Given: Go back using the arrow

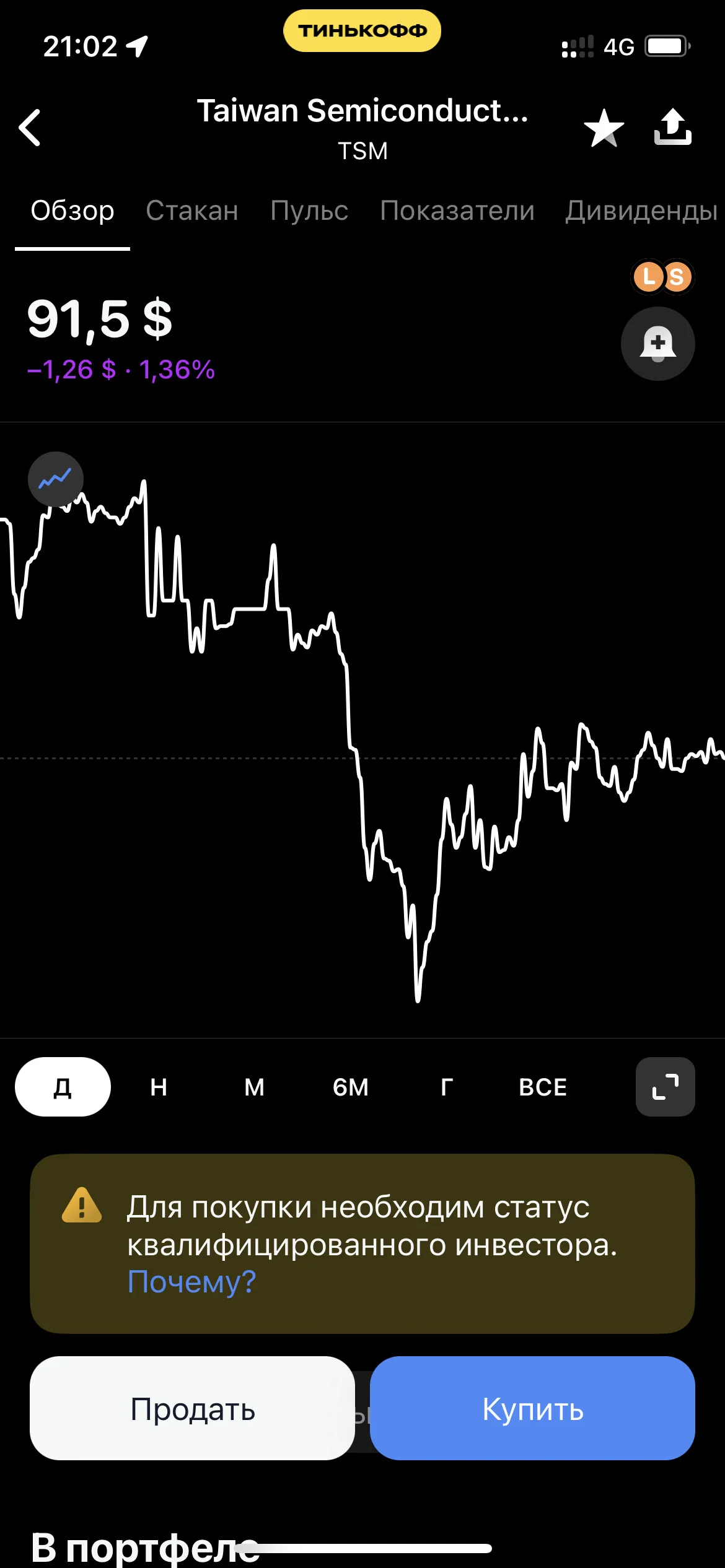Looking at the screenshot, I should tap(30, 128).
